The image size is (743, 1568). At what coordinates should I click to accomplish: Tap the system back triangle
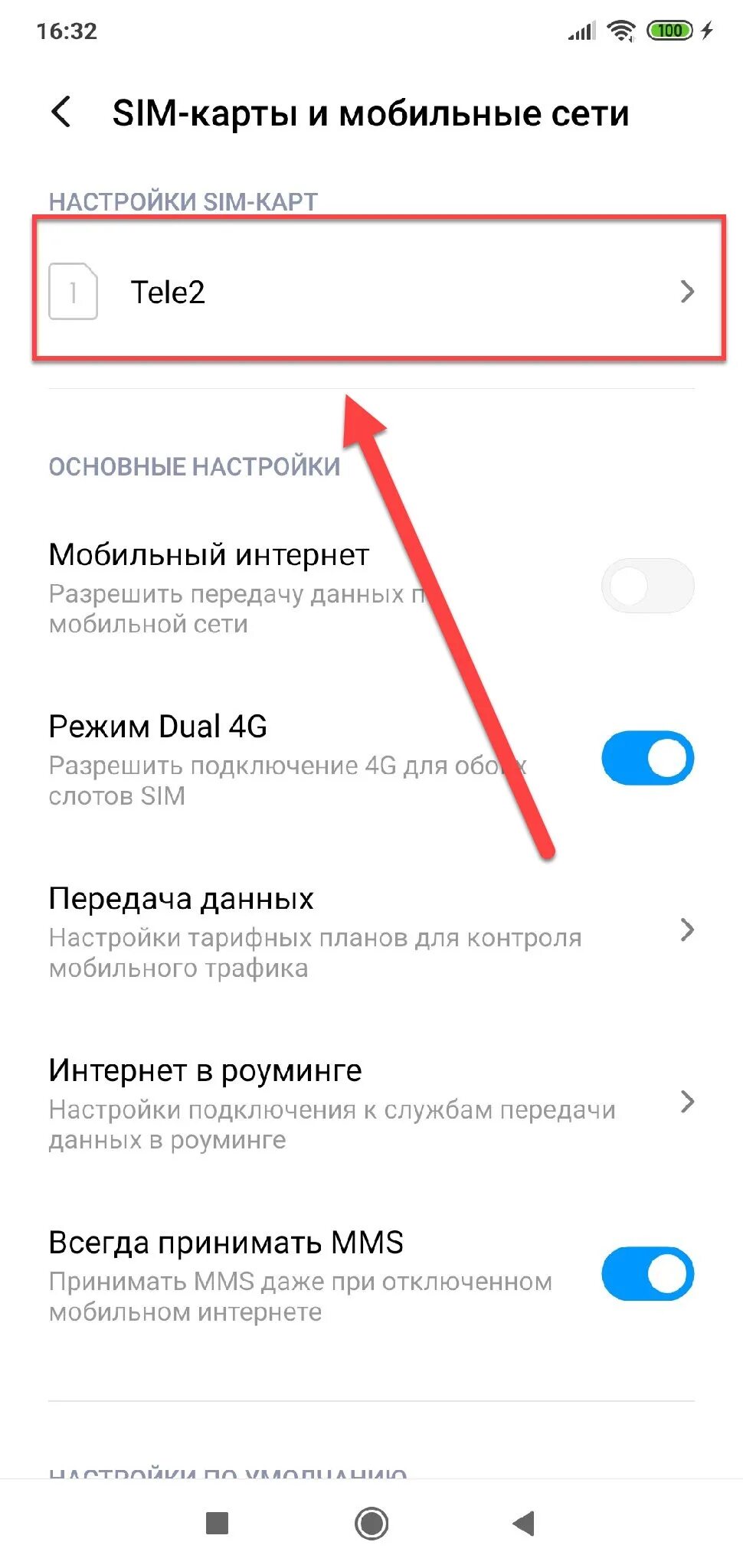pos(524,1523)
